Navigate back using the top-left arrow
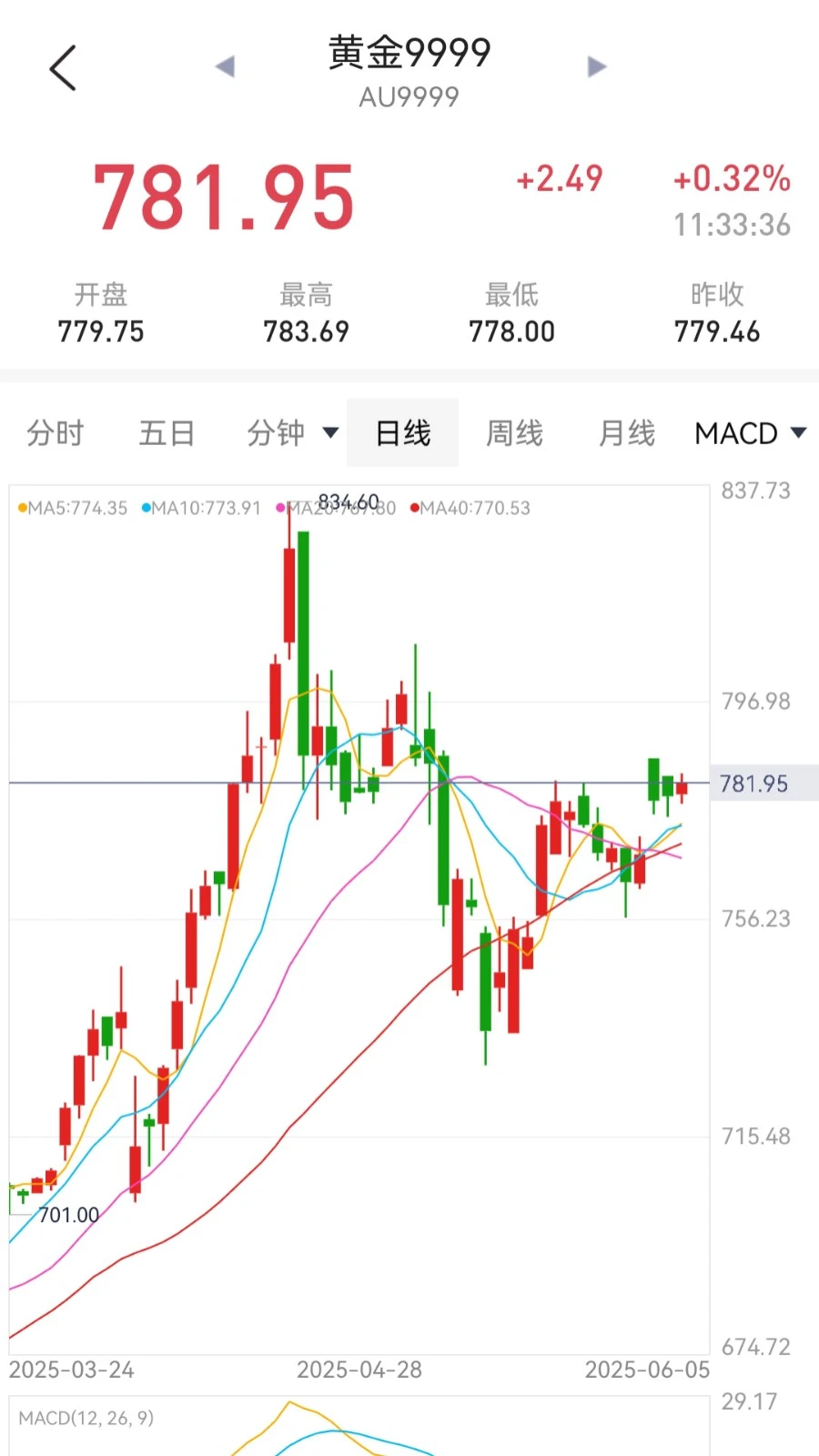 62,68
